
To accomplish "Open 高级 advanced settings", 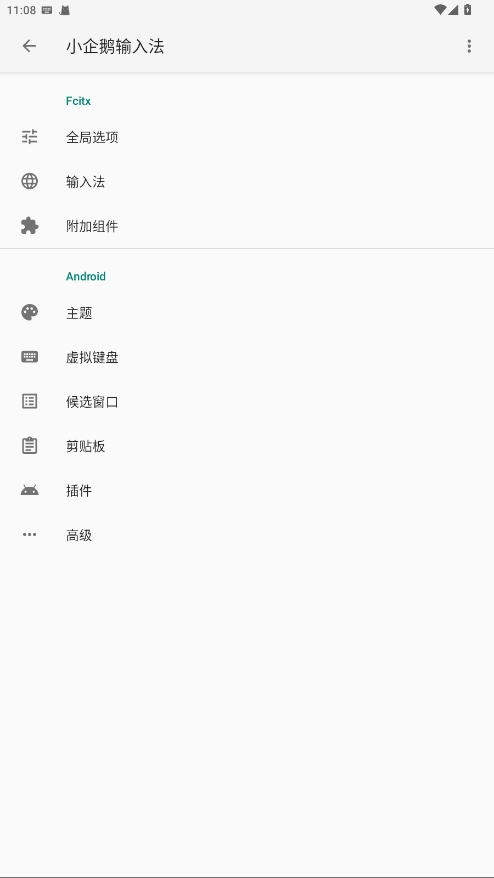I will click(x=247, y=535).
